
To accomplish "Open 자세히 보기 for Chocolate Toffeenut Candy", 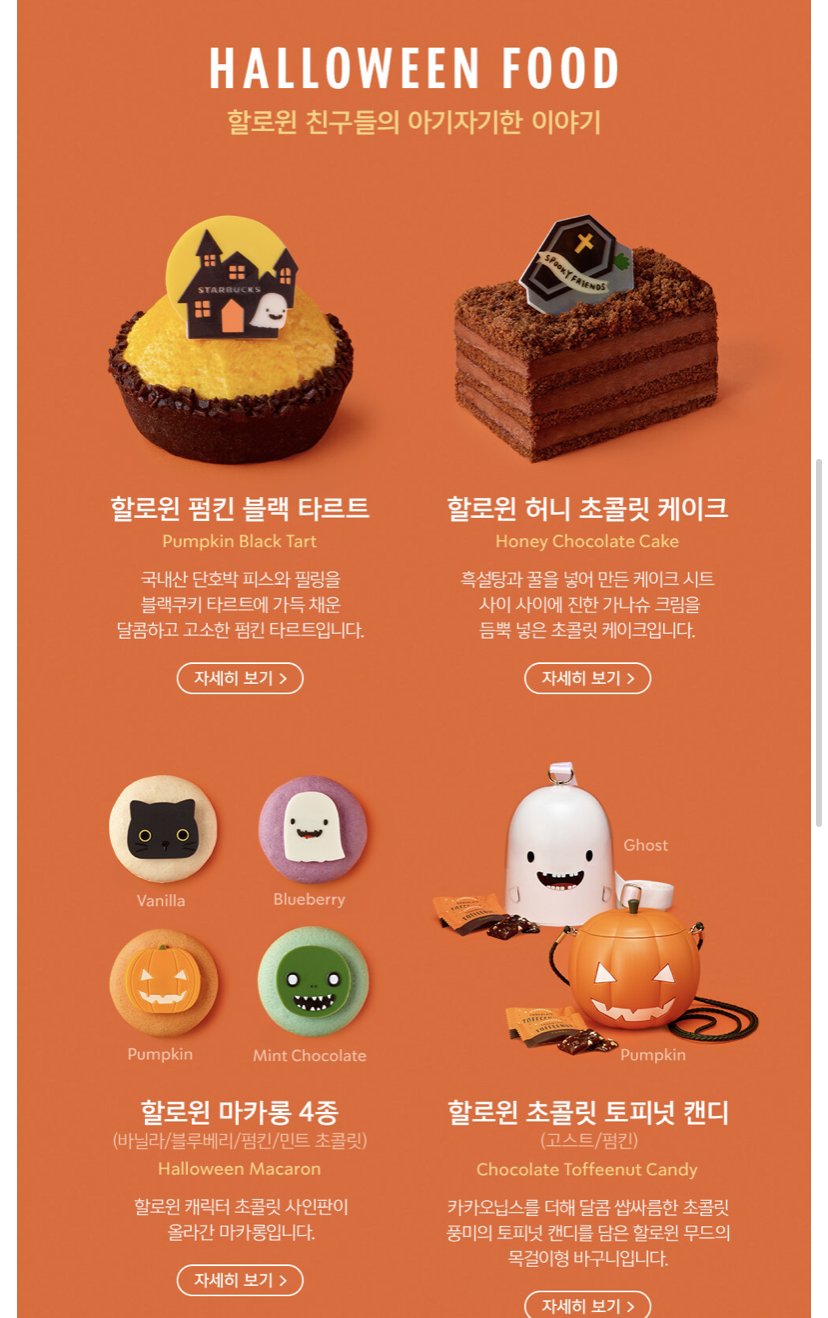I will pos(587,1305).
